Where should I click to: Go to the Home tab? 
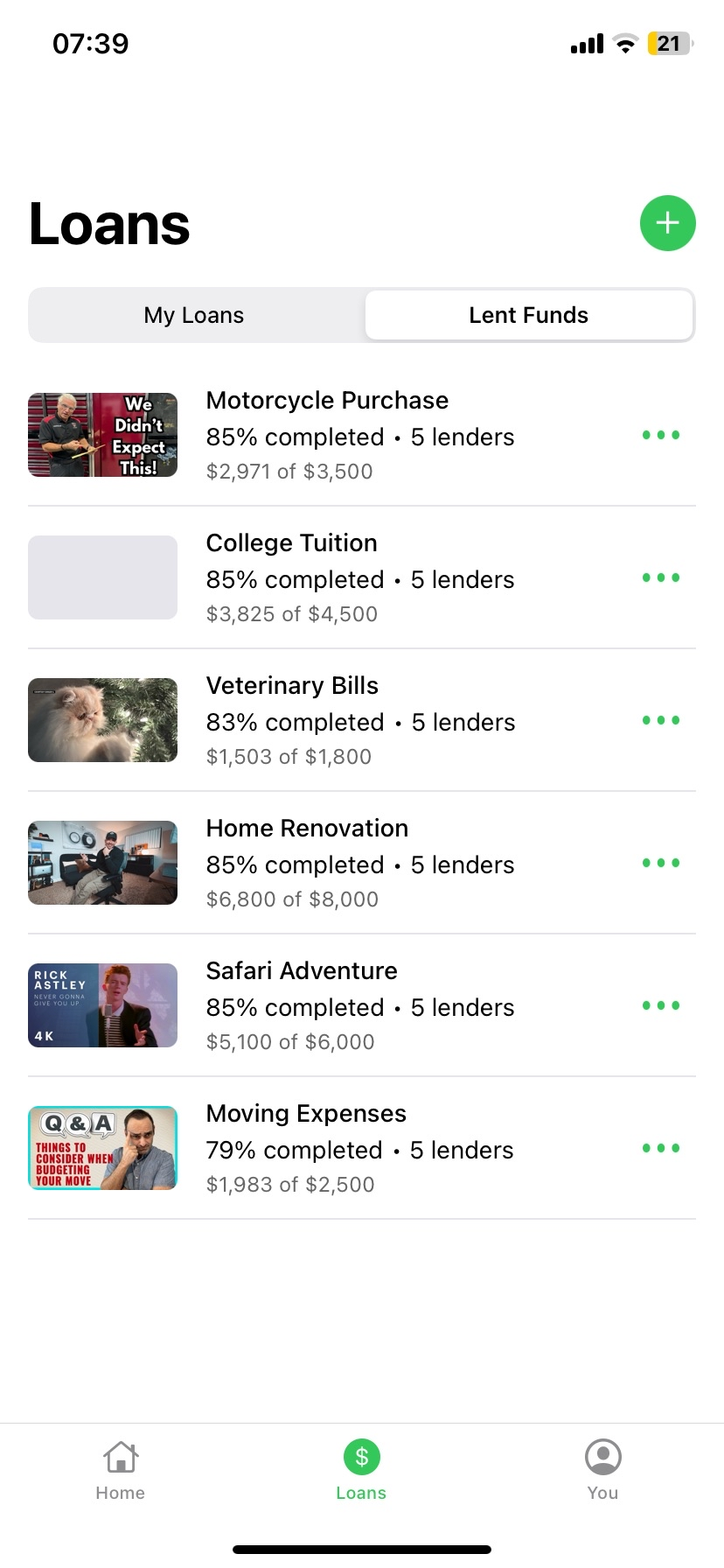[x=121, y=1470]
